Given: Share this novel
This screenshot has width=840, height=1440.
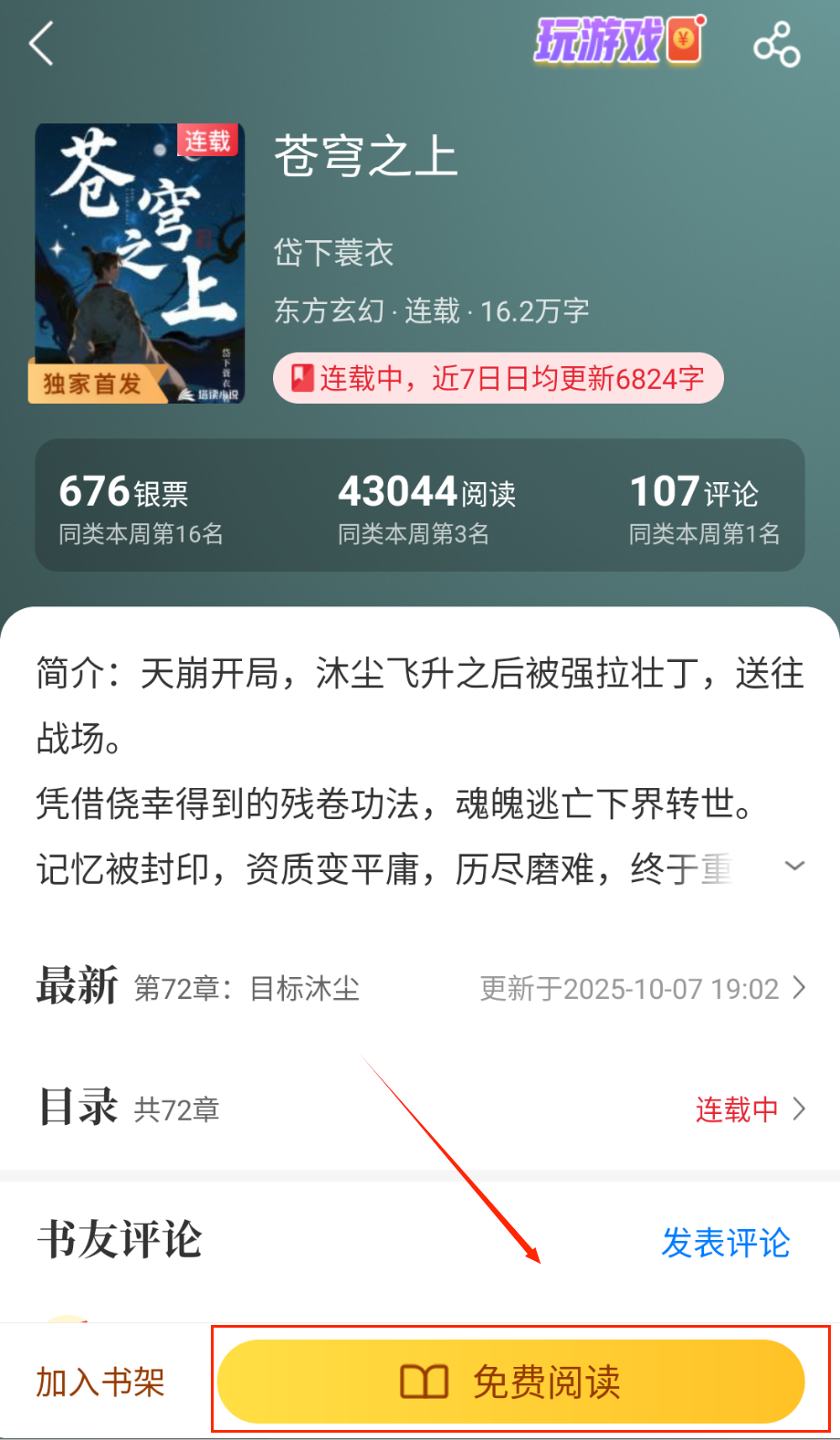Looking at the screenshot, I should (776, 44).
